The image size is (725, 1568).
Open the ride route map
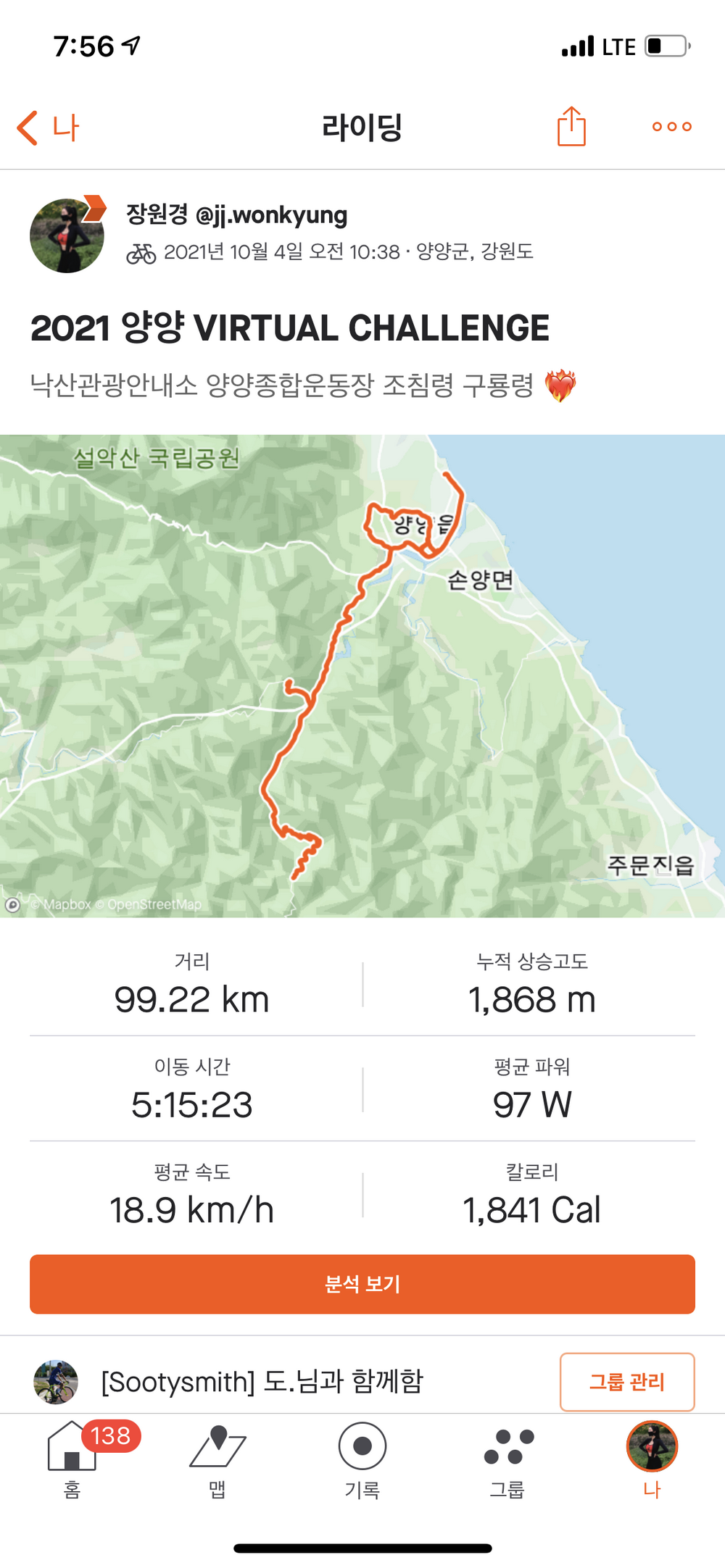(x=362, y=675)
